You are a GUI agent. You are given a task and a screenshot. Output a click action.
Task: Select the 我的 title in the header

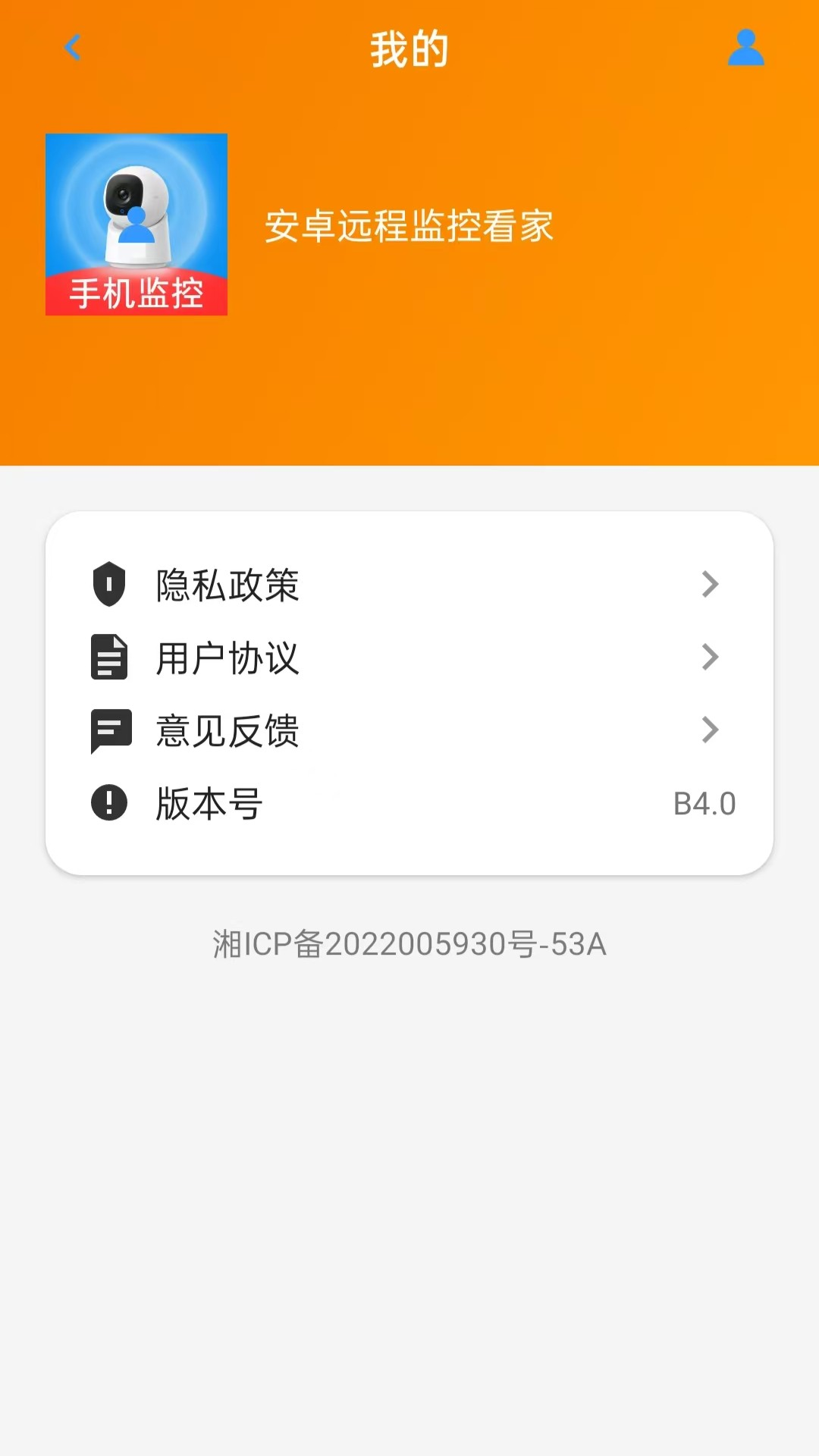(409, 48)
